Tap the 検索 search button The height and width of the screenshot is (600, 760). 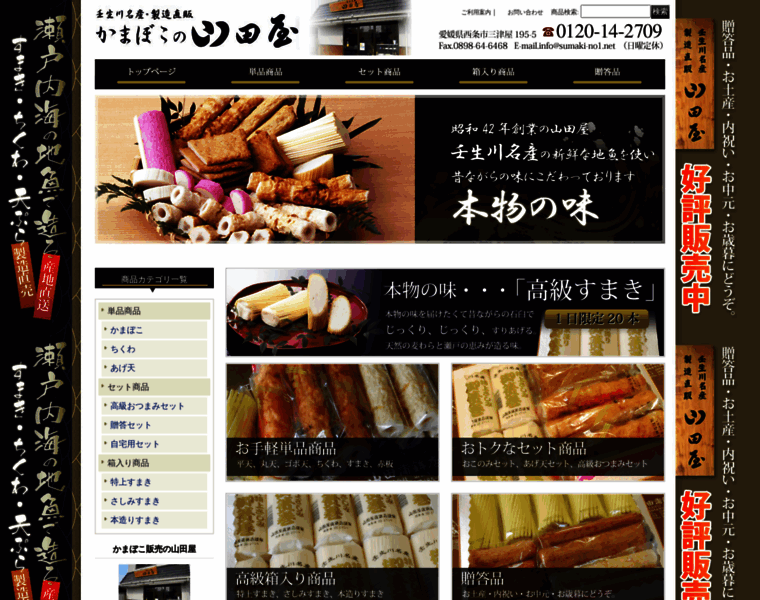coord(659,12)
